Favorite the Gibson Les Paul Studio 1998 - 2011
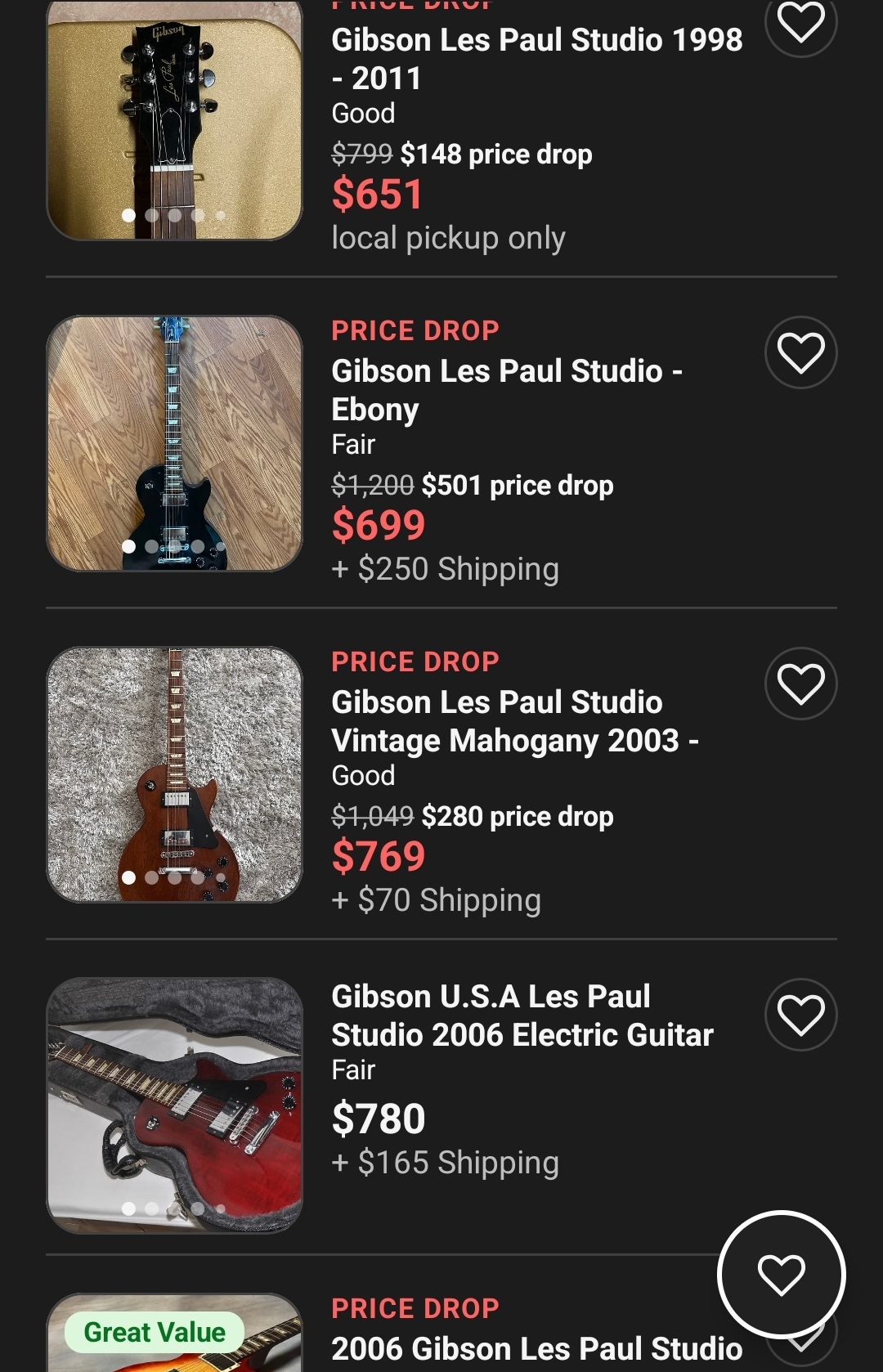The height and width of the screenshot is (1372, 883). point(800,23)
